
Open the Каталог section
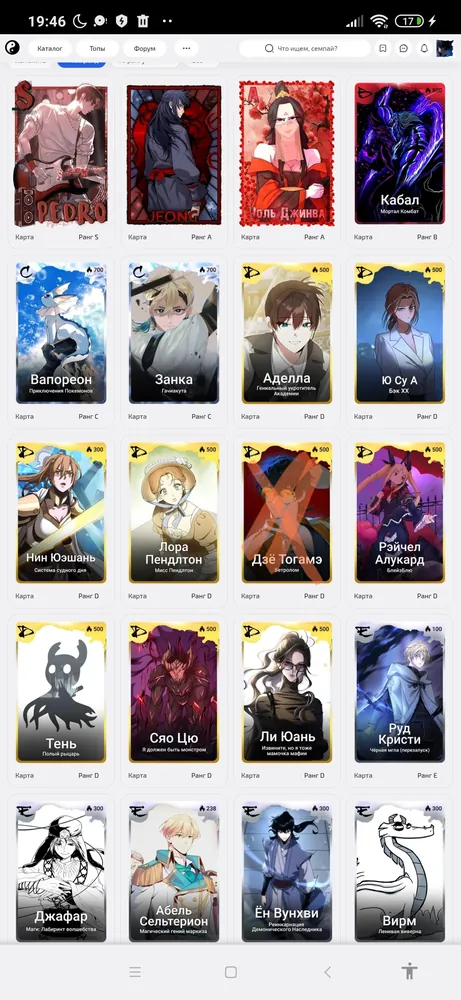[x=50, y=48]
